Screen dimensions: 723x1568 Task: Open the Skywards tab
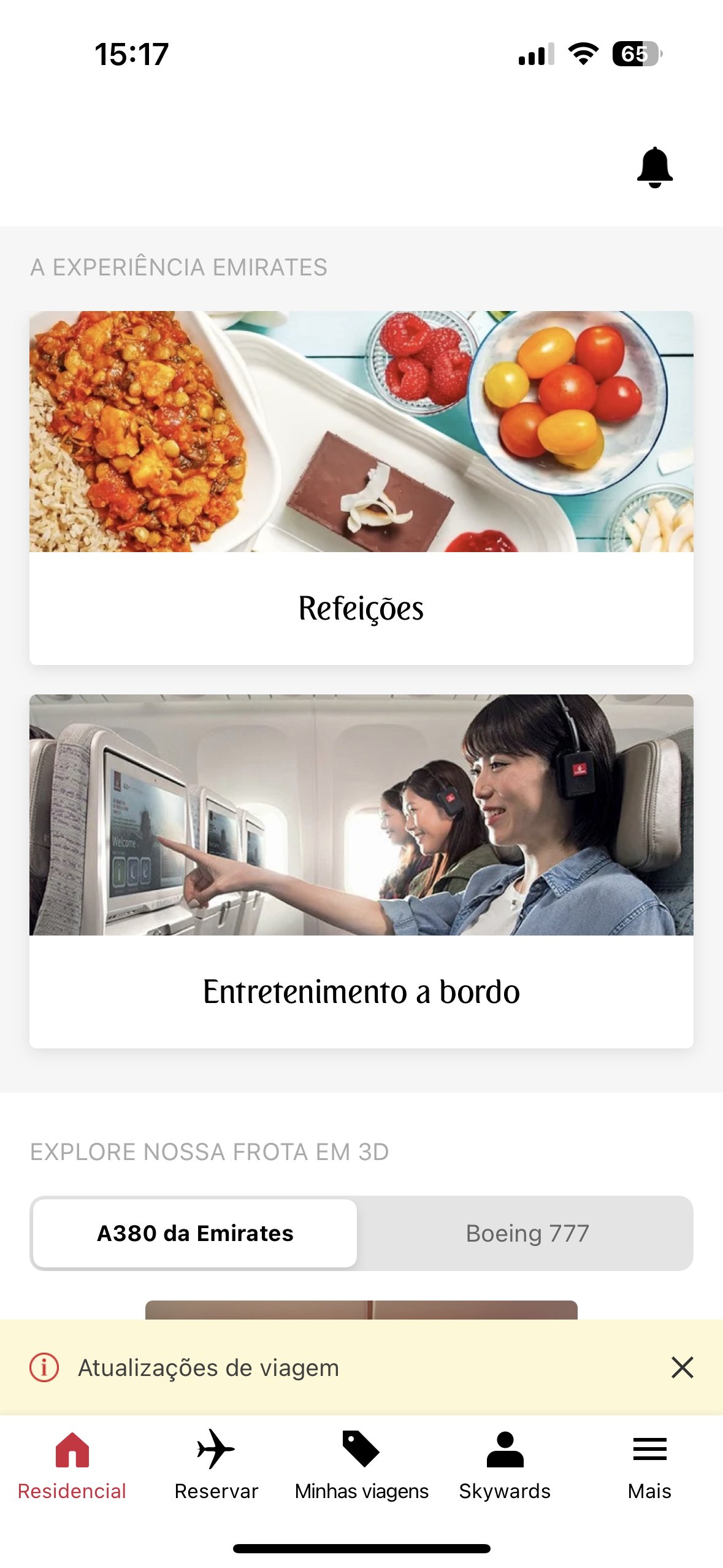coord(505,1465)
